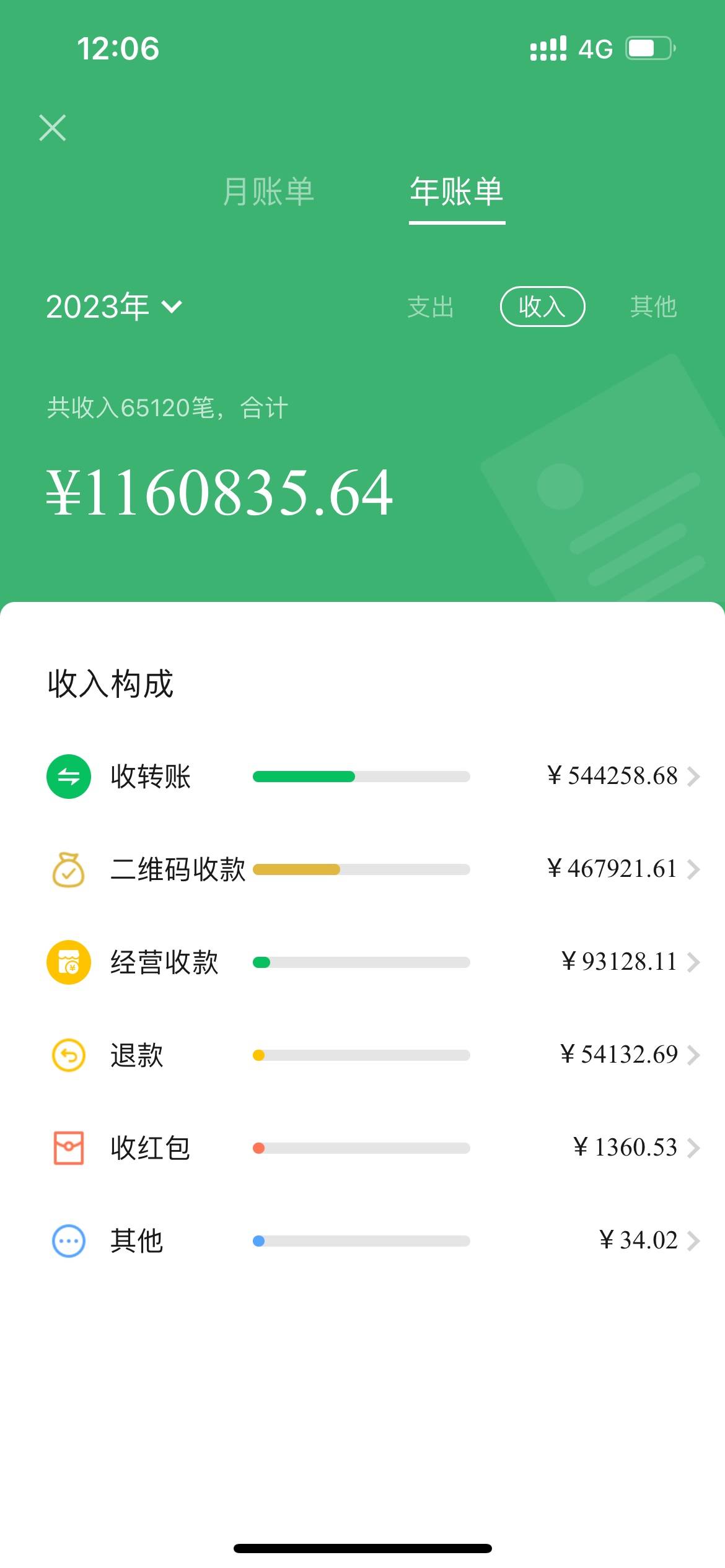Check 退款 refund details
Screen dimensions: 725x1568
click(372, 1055)
